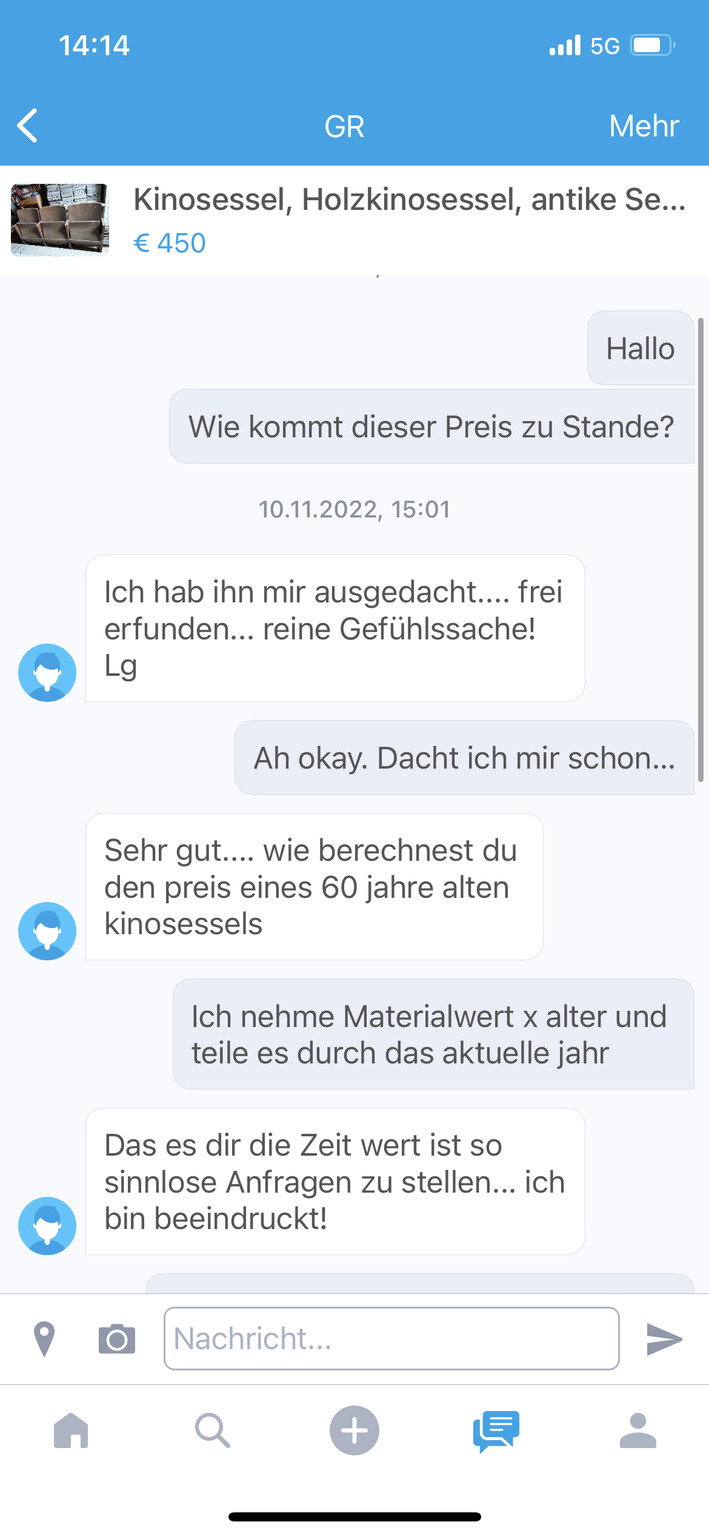Screen dimensions: 709x1536
Task: Switch to the home tab
Action: pyautogui.click(x=71, y=1431)
